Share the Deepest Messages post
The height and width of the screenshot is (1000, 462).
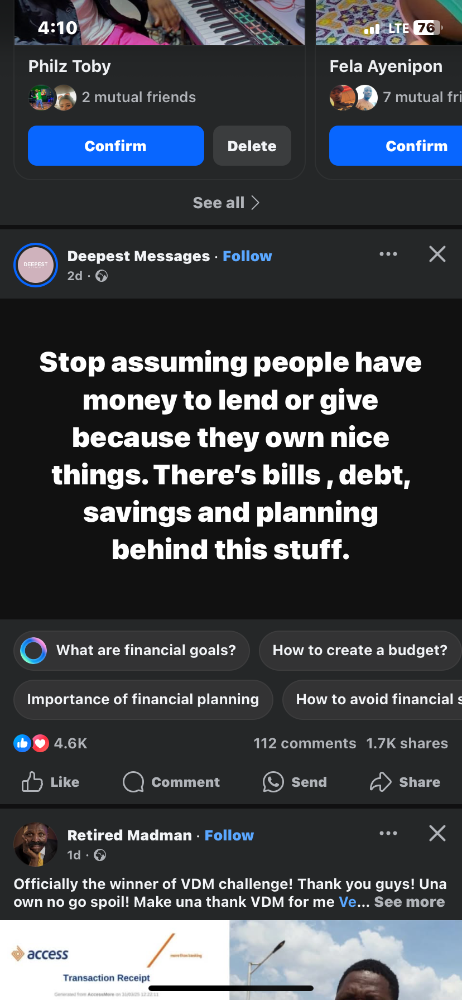(405, 783)
